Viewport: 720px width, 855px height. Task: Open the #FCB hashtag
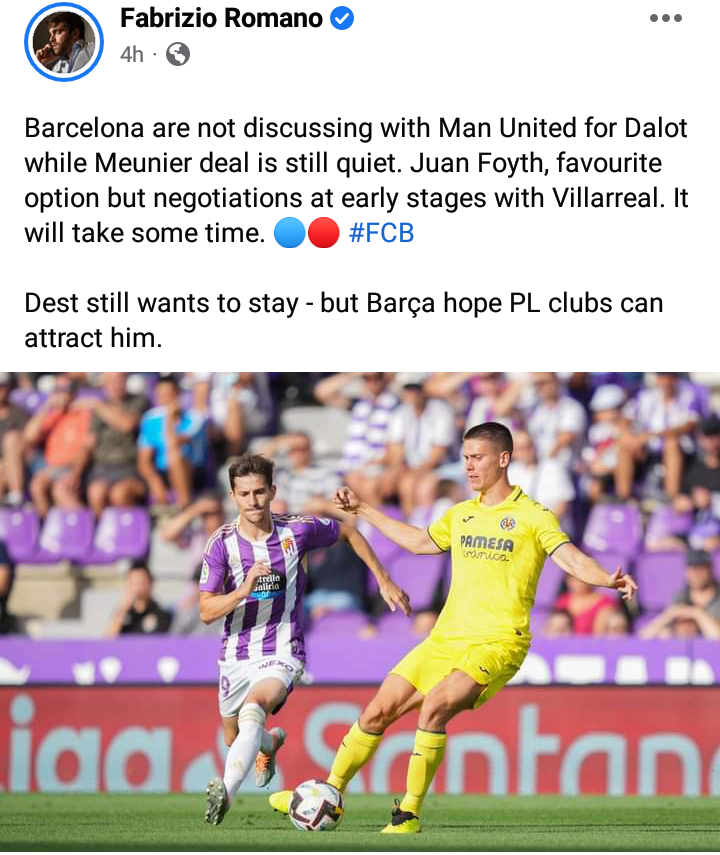click(381, 234)
